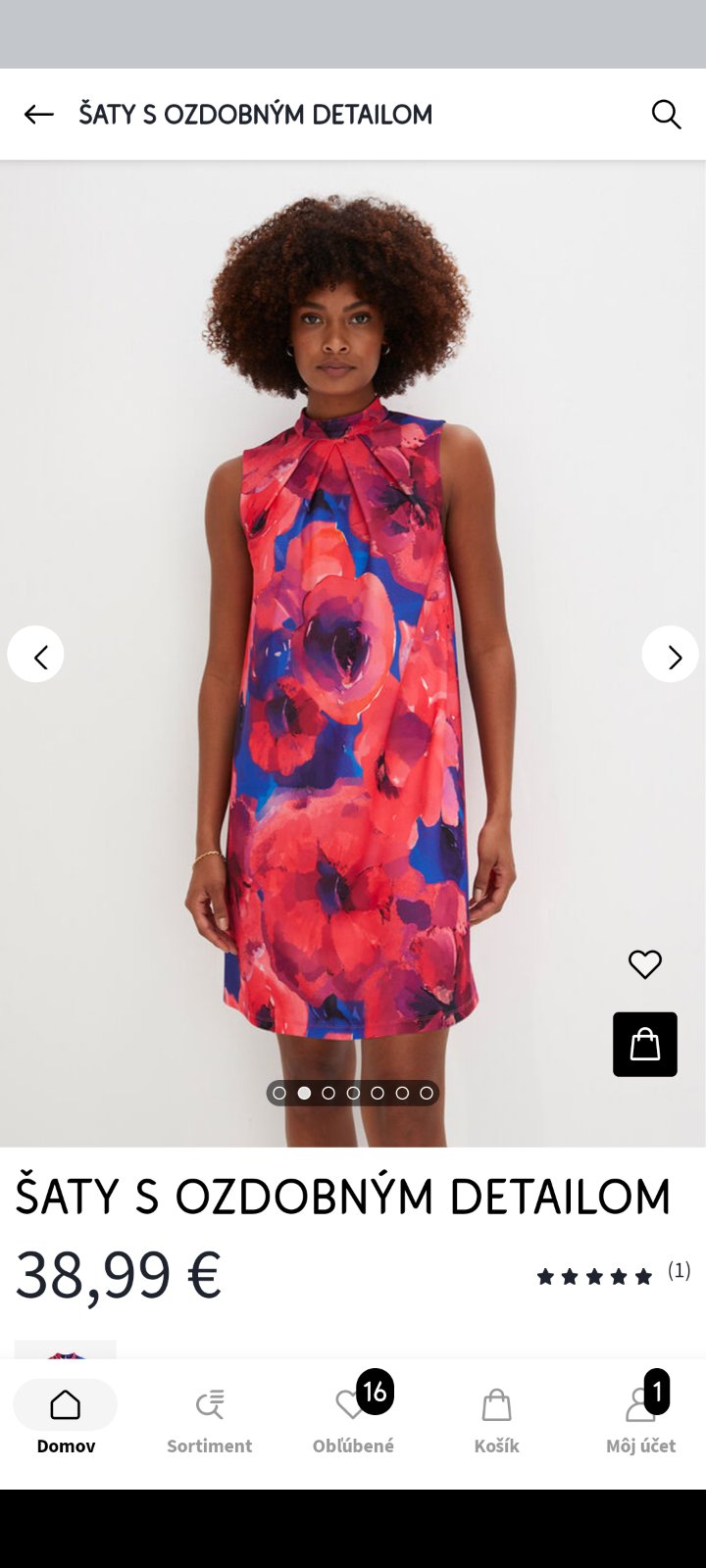Add dress to favorites with heart
This screenshot has width=706, height=1568.
(x=644, y=964)
